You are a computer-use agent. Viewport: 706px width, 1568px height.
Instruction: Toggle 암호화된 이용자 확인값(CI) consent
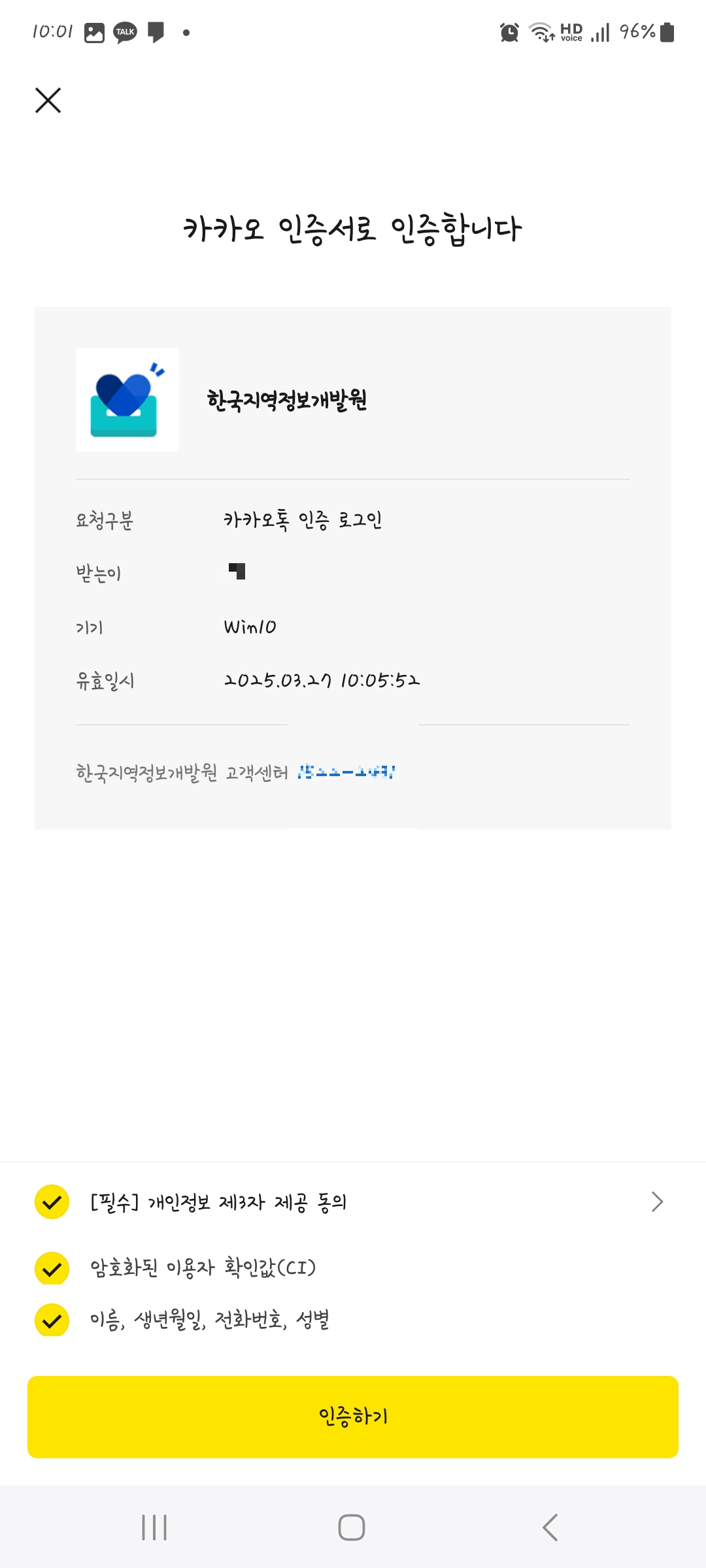pyautogui.click(x=51, y=1266)
